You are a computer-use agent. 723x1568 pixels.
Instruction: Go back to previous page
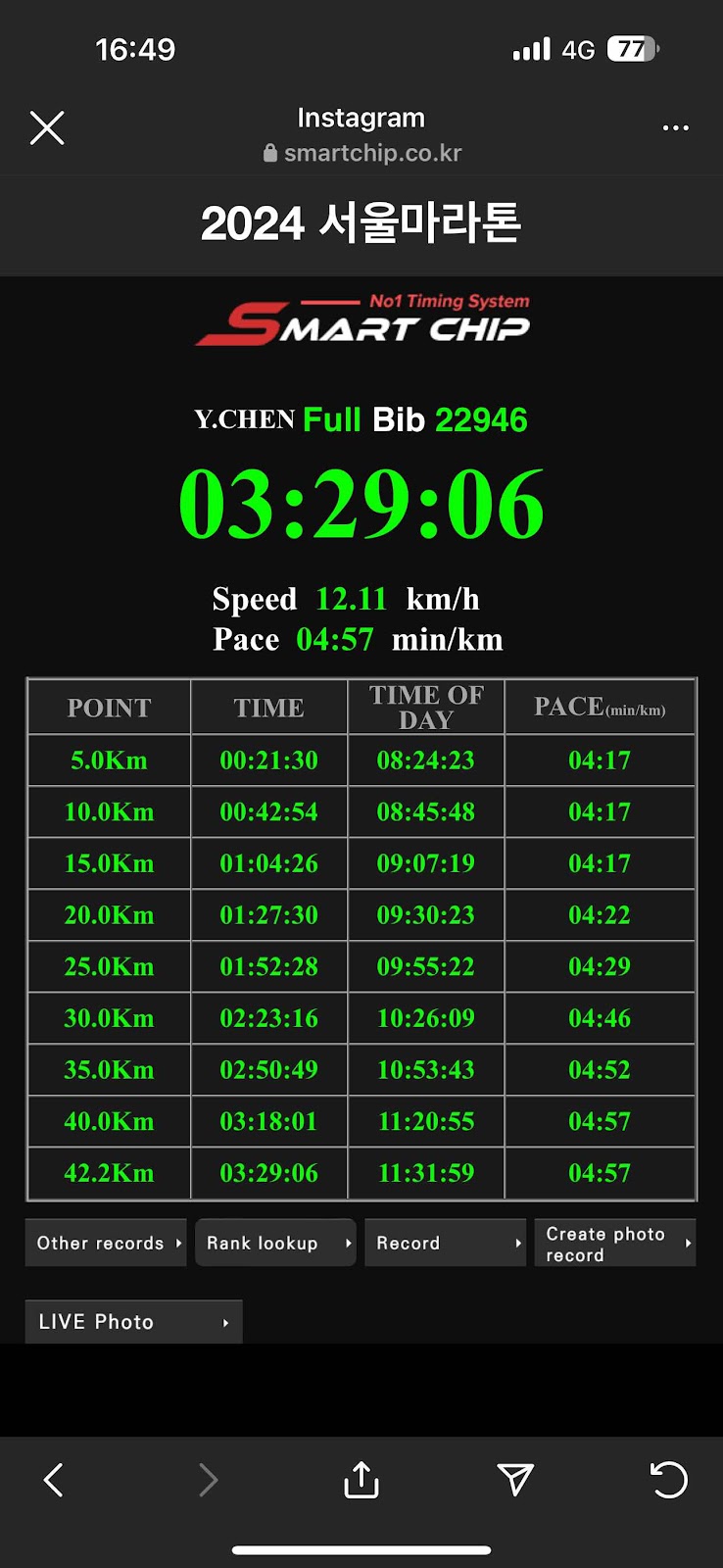54,1480
